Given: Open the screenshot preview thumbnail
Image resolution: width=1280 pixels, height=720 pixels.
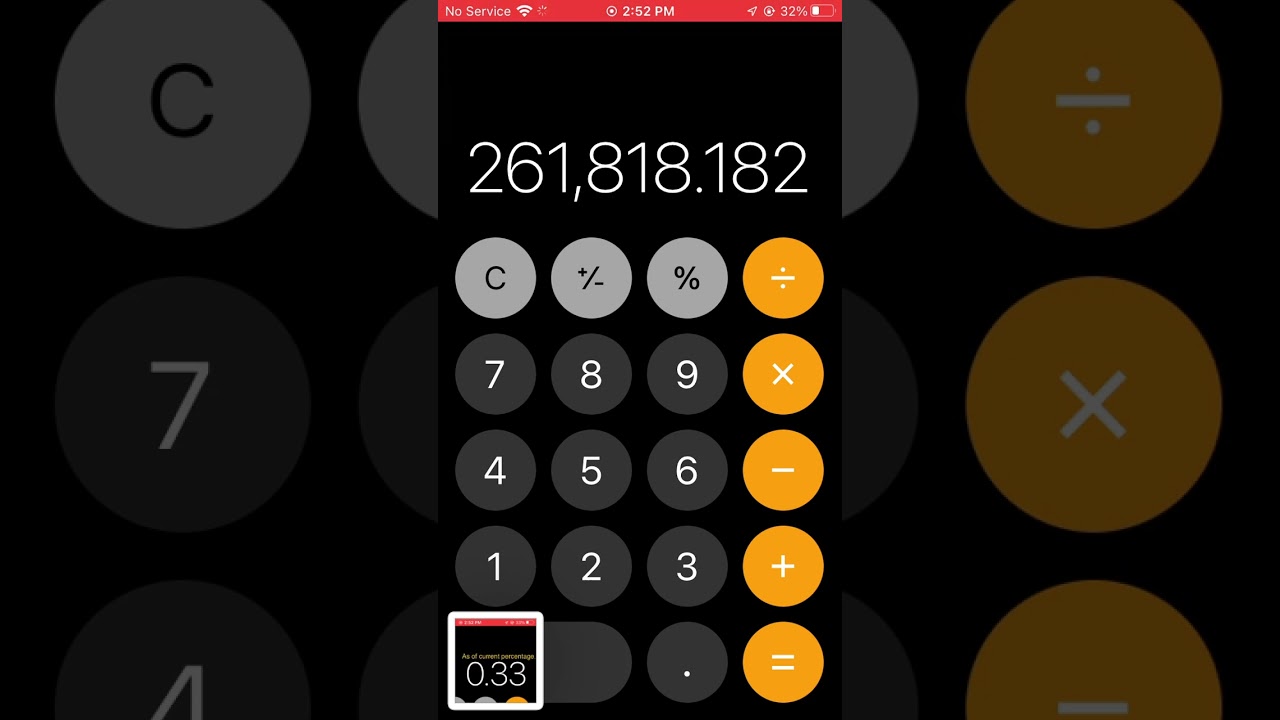Looking at the screenshot, I should click(x=496, y=661).
